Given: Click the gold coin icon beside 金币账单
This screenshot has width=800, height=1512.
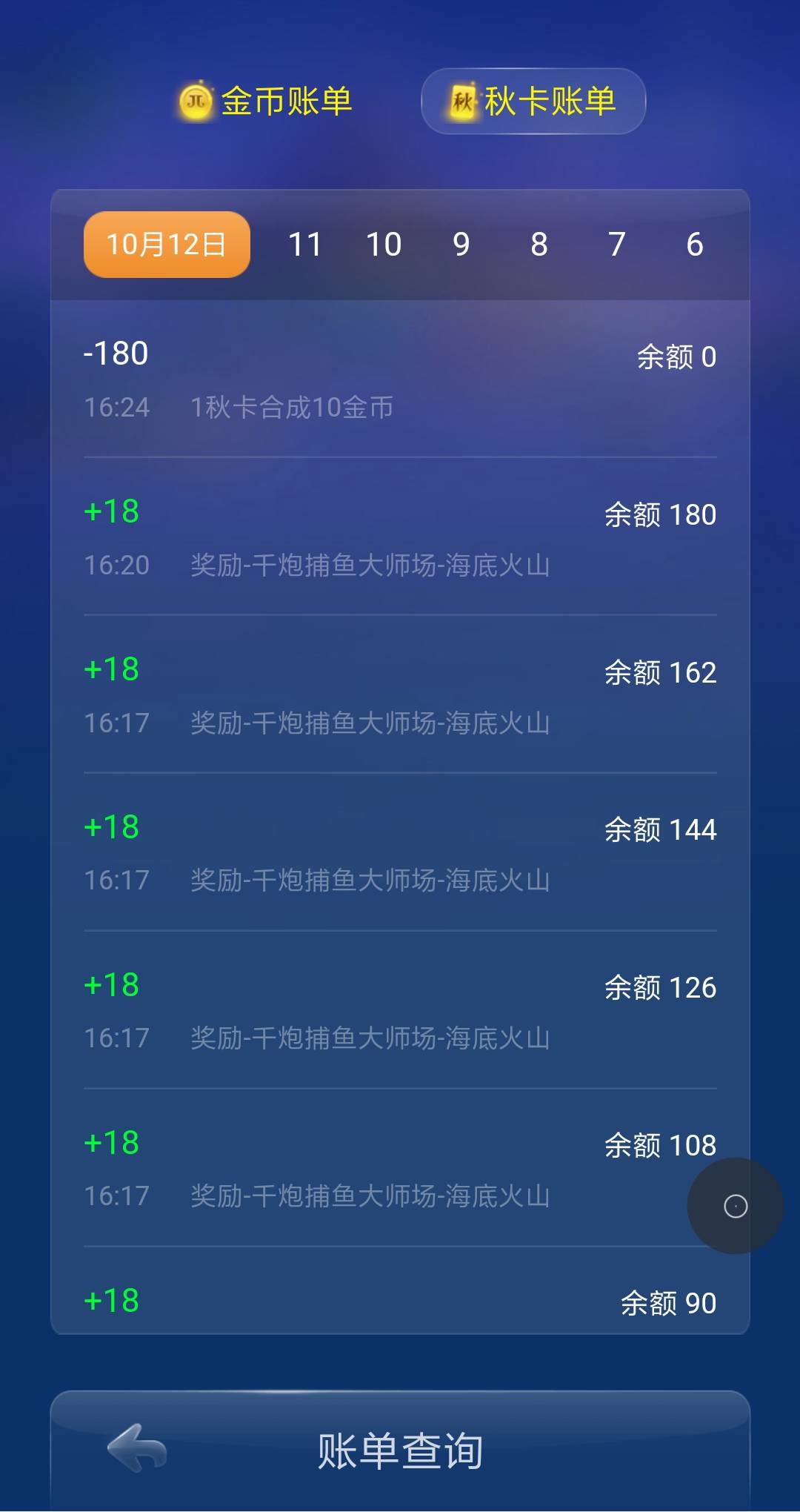Looking at the screenshot, I should pyautogui.click(x=196, y=102).
